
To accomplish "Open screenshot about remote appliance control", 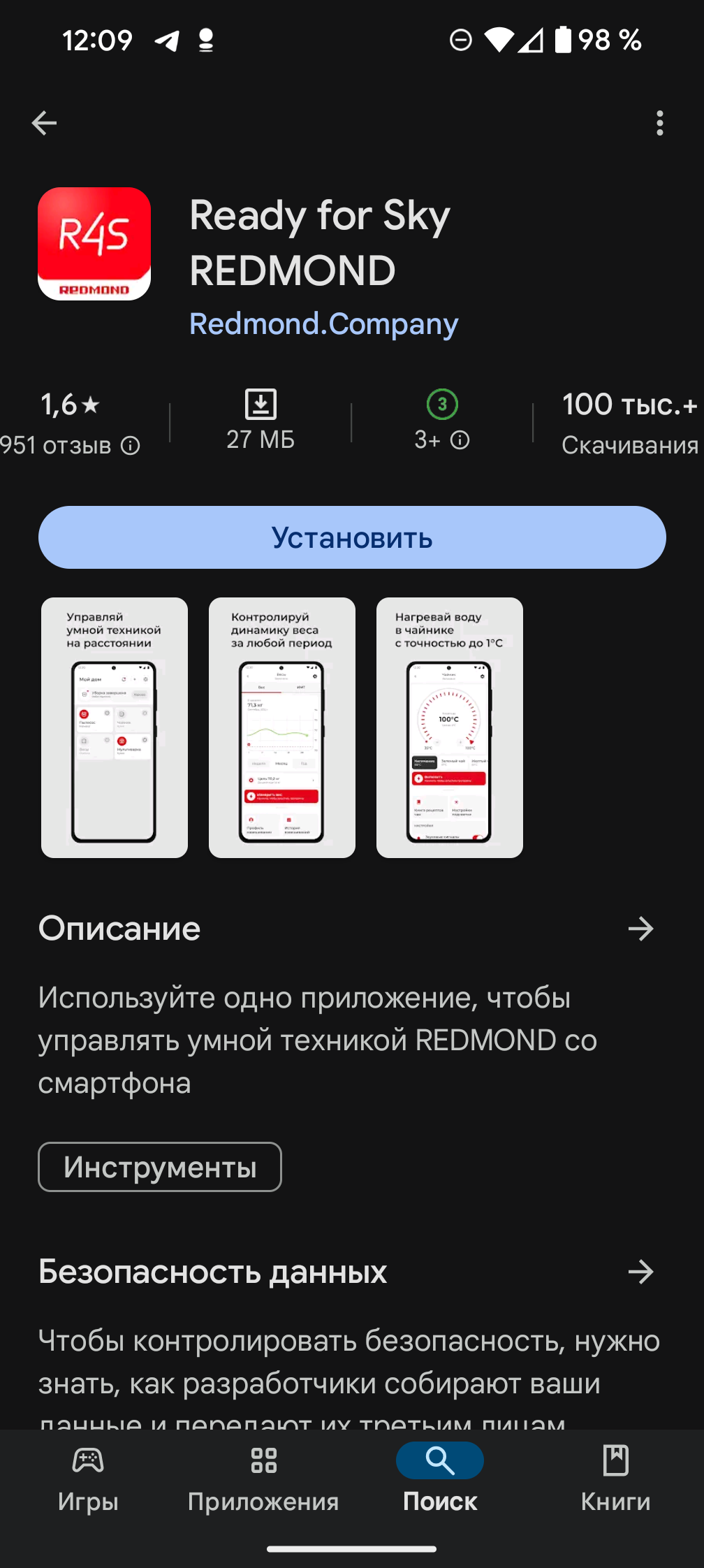I will click(x=115, y=727).
